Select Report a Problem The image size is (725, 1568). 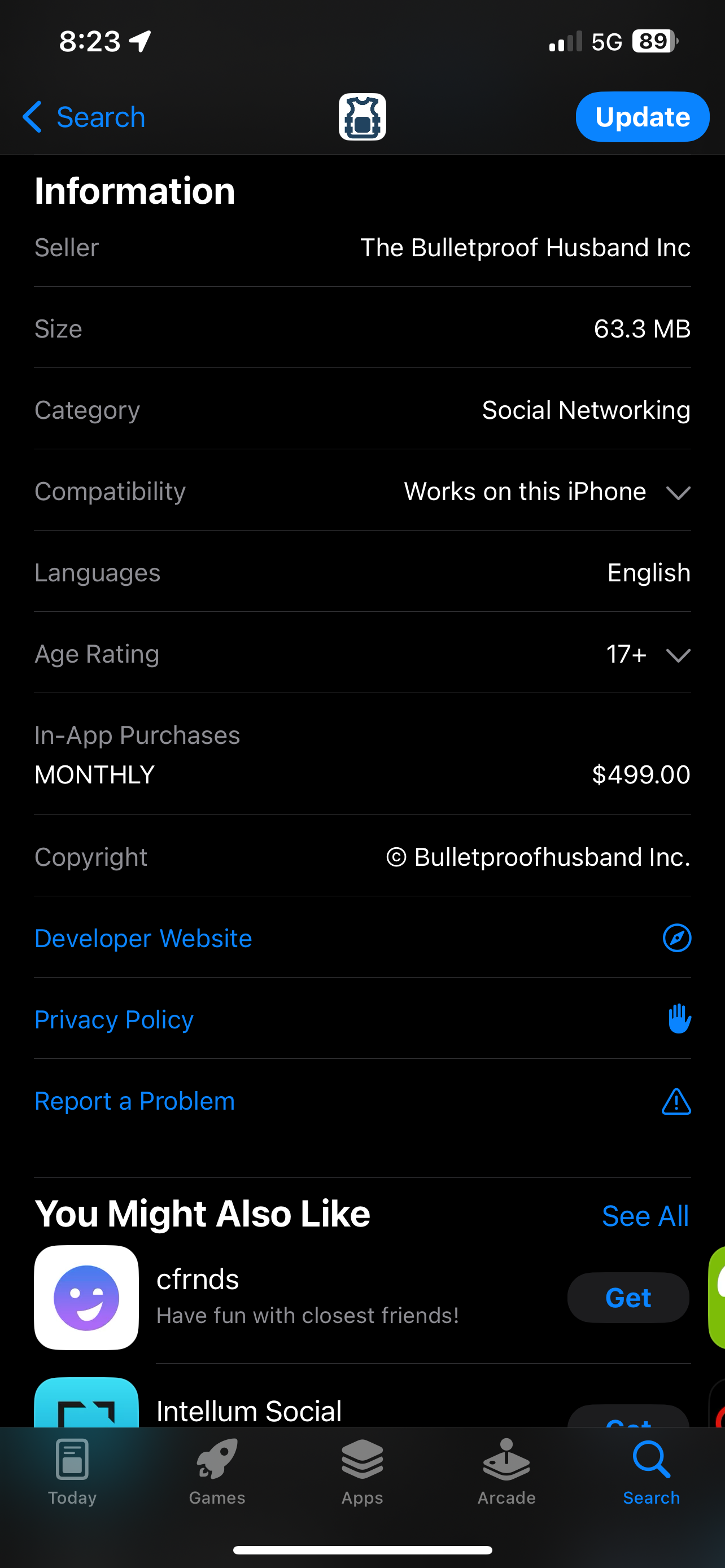tap(134, 1101)
